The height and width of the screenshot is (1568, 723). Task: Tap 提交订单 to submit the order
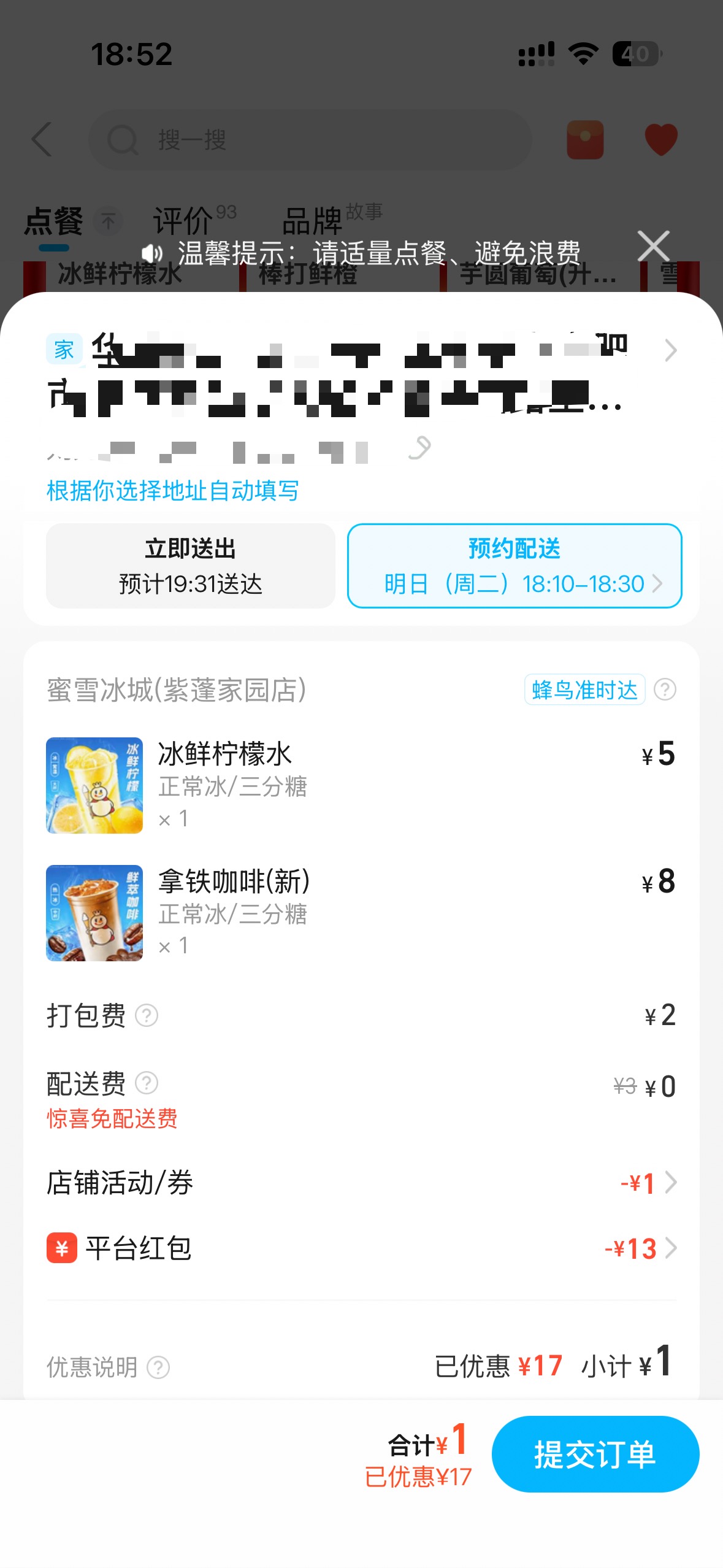pos(595,1453)
